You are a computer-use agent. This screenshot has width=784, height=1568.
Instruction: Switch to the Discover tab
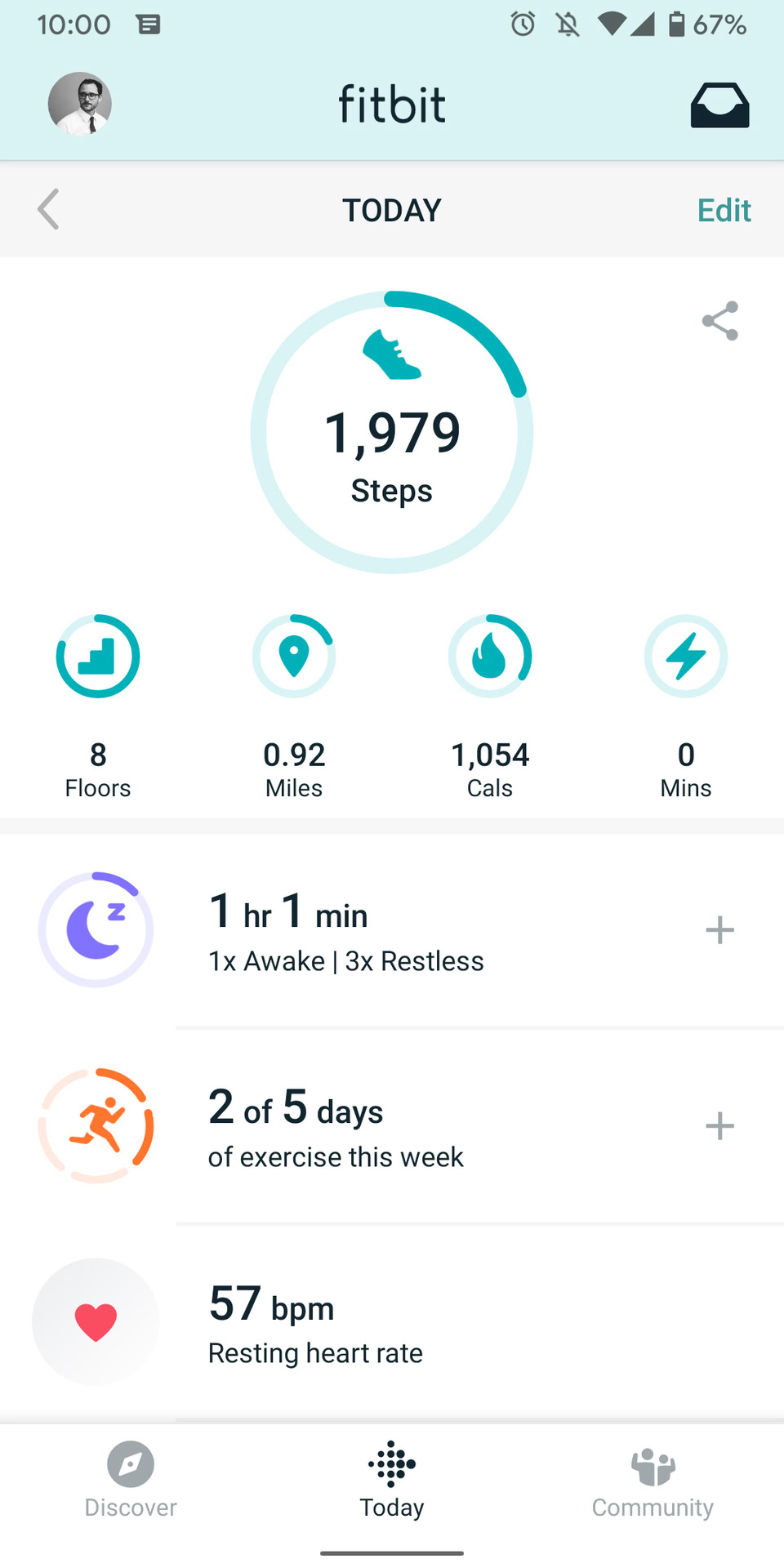click(131, 1480)
